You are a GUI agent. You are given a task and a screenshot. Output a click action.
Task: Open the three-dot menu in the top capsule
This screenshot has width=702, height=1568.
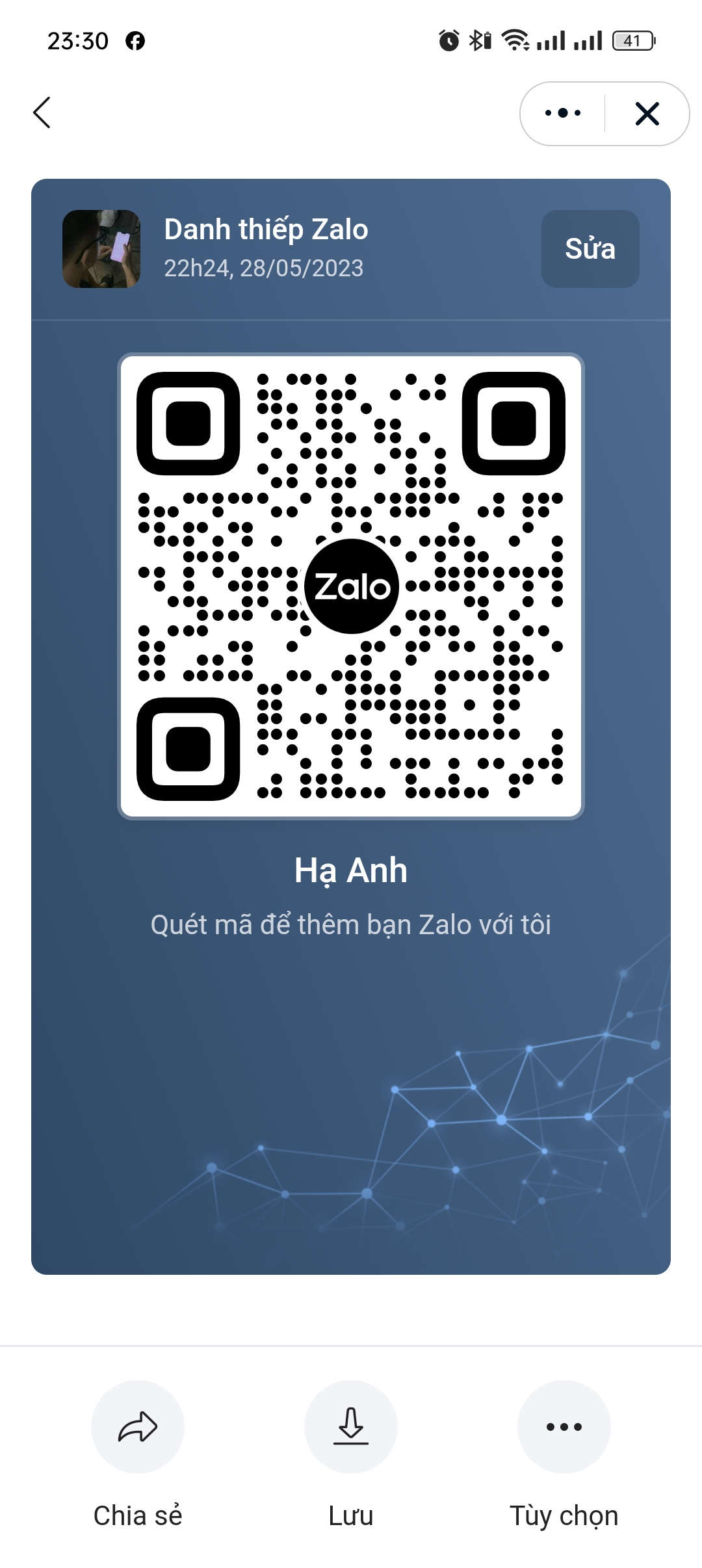563,114
